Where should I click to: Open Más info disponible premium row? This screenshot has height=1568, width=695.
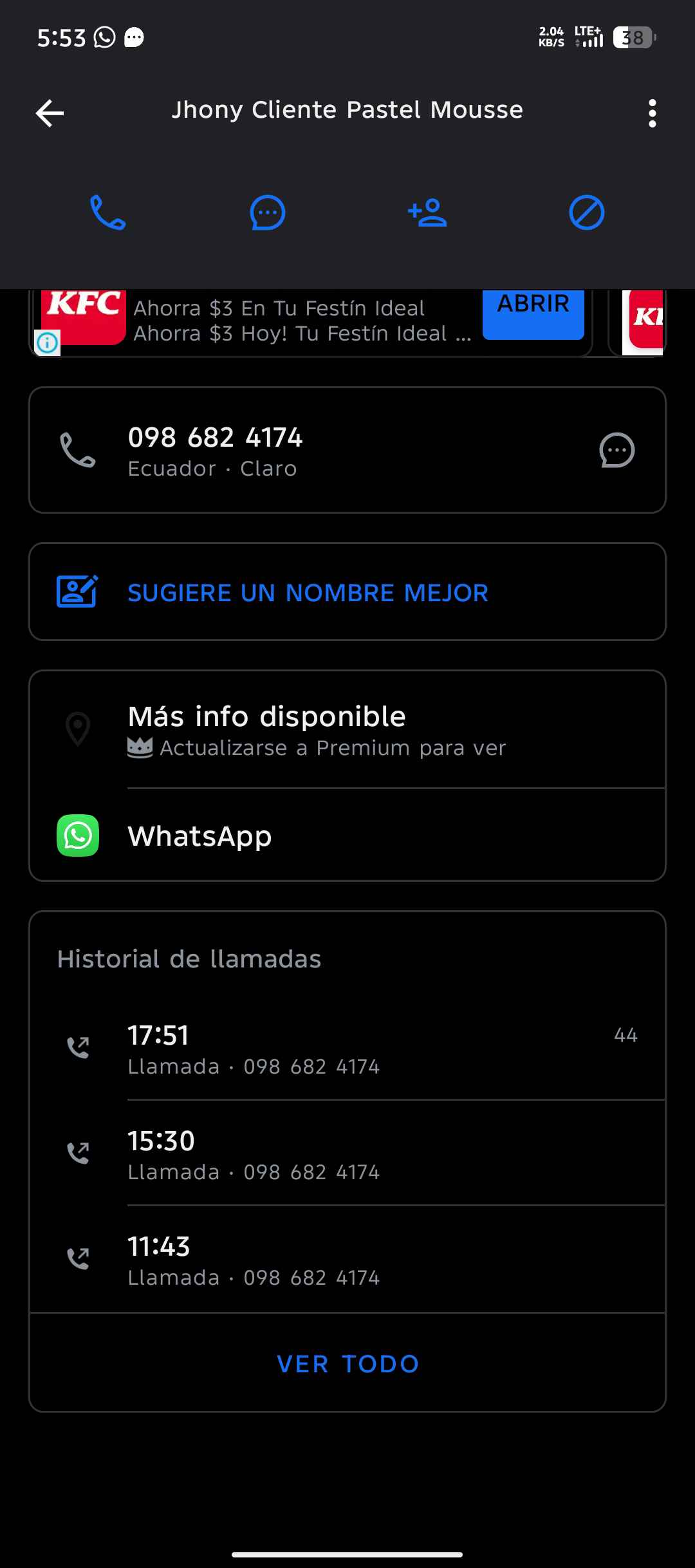(x=347, y=731)
